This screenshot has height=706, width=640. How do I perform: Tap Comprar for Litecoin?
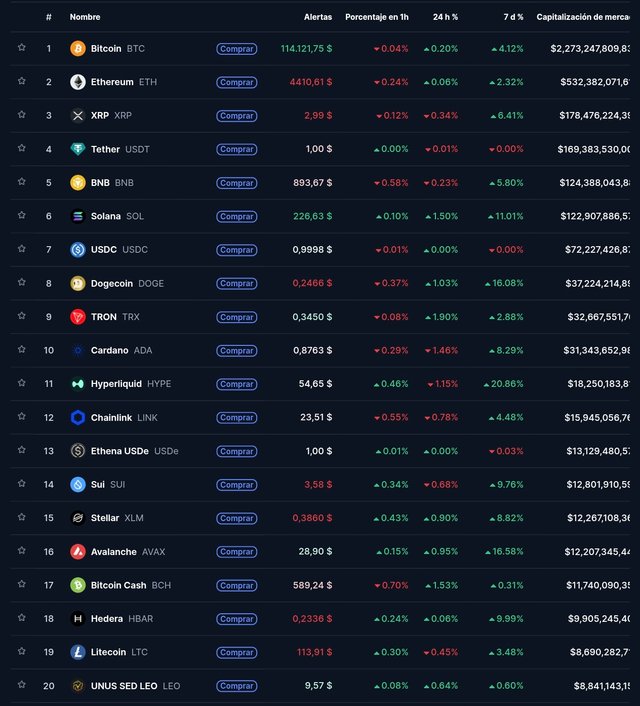[x=236, y=652]
